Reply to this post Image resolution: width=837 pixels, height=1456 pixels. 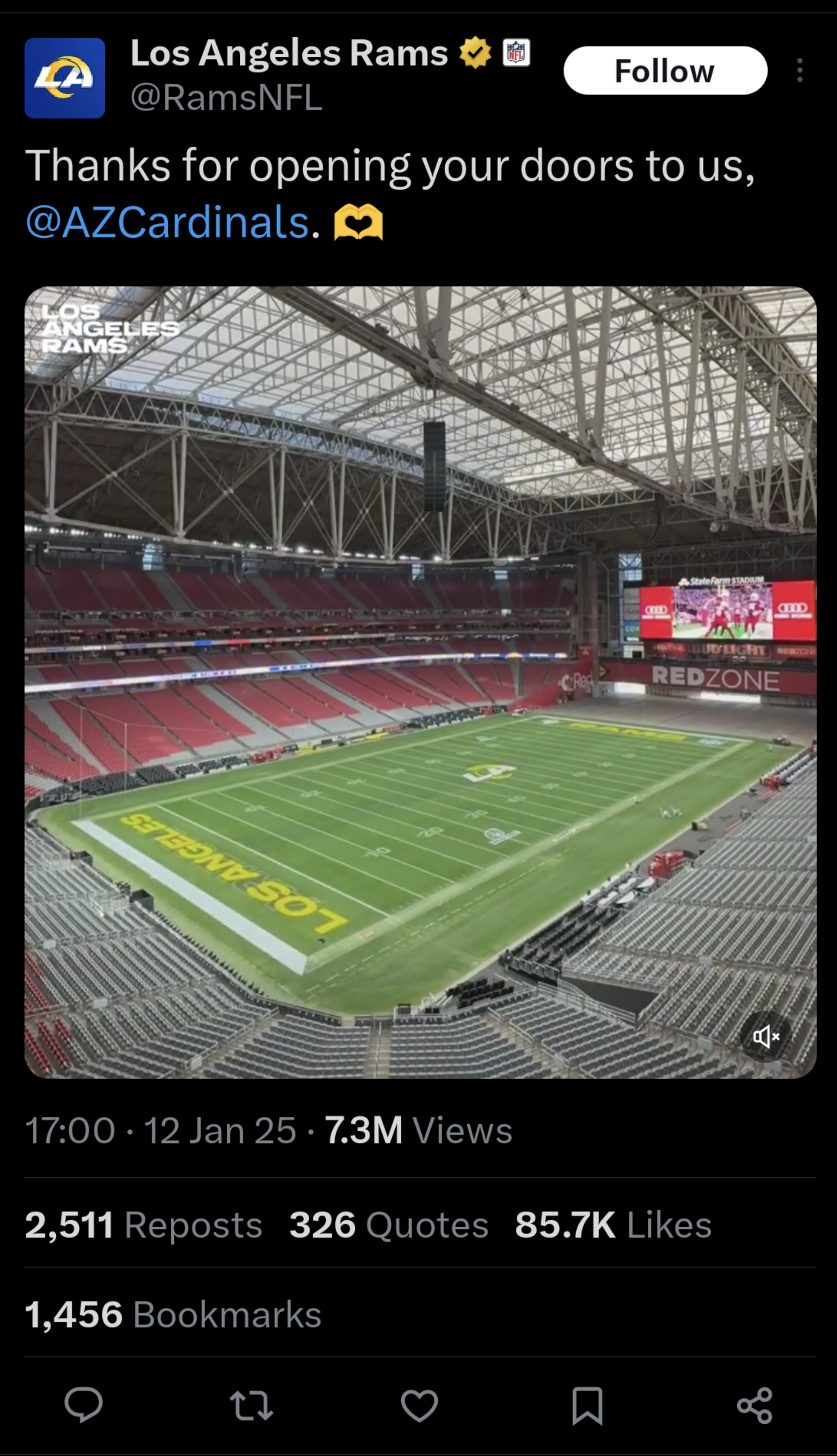[x=84, y=1405]
